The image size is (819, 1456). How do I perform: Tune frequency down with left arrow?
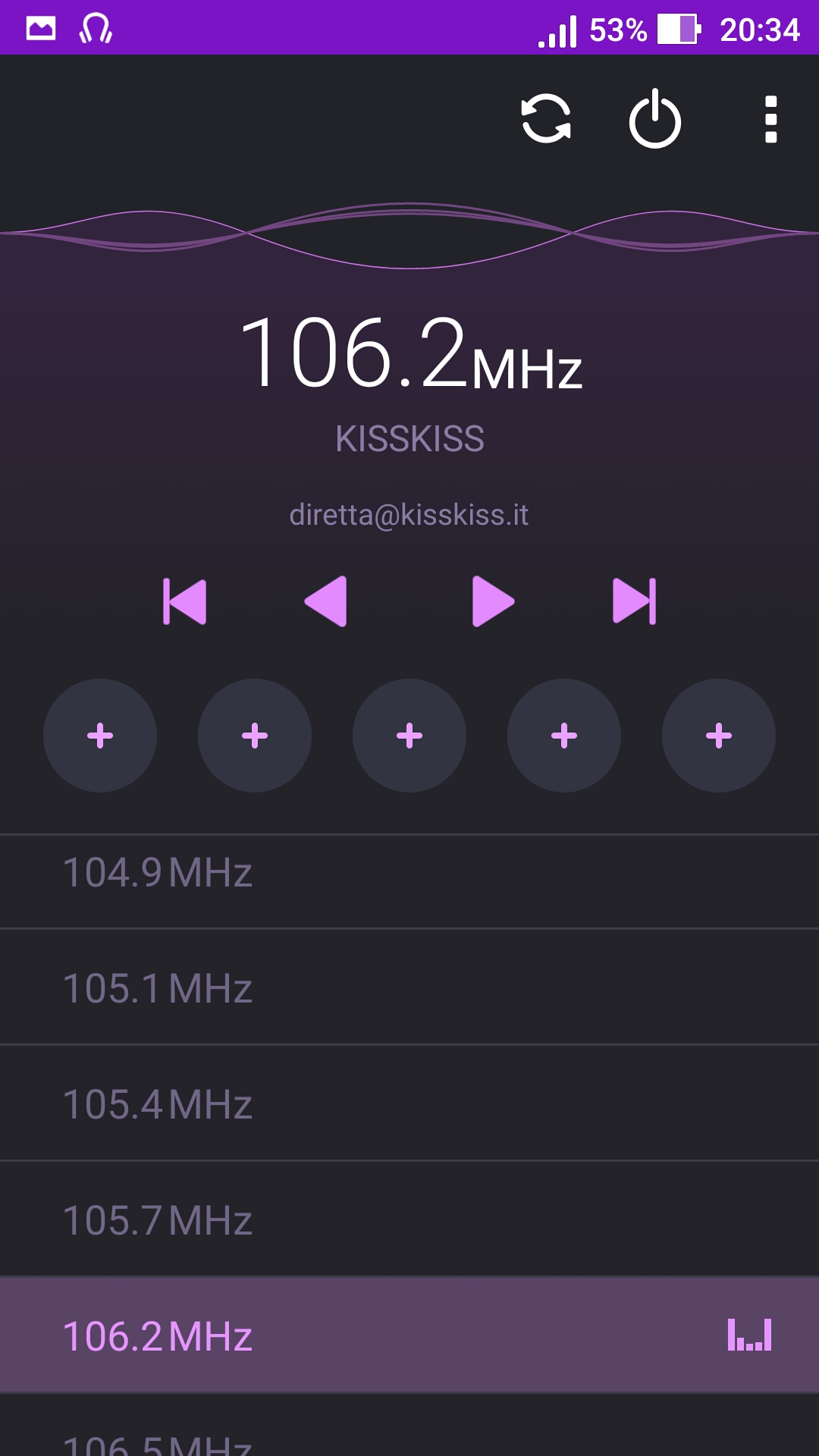pyautogui.click(x=325, y=601)
